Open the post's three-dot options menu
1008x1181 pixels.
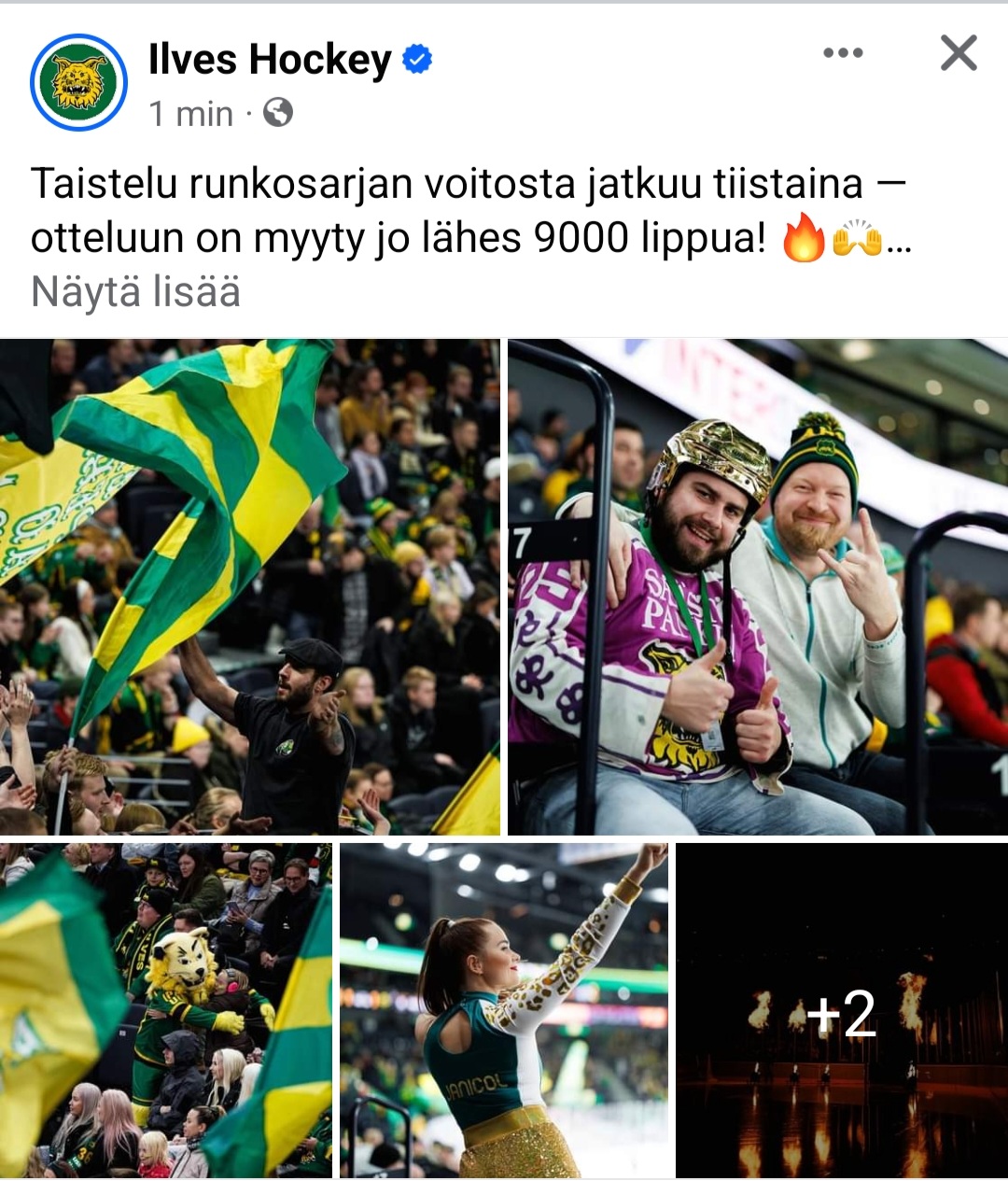pos(842,53)
